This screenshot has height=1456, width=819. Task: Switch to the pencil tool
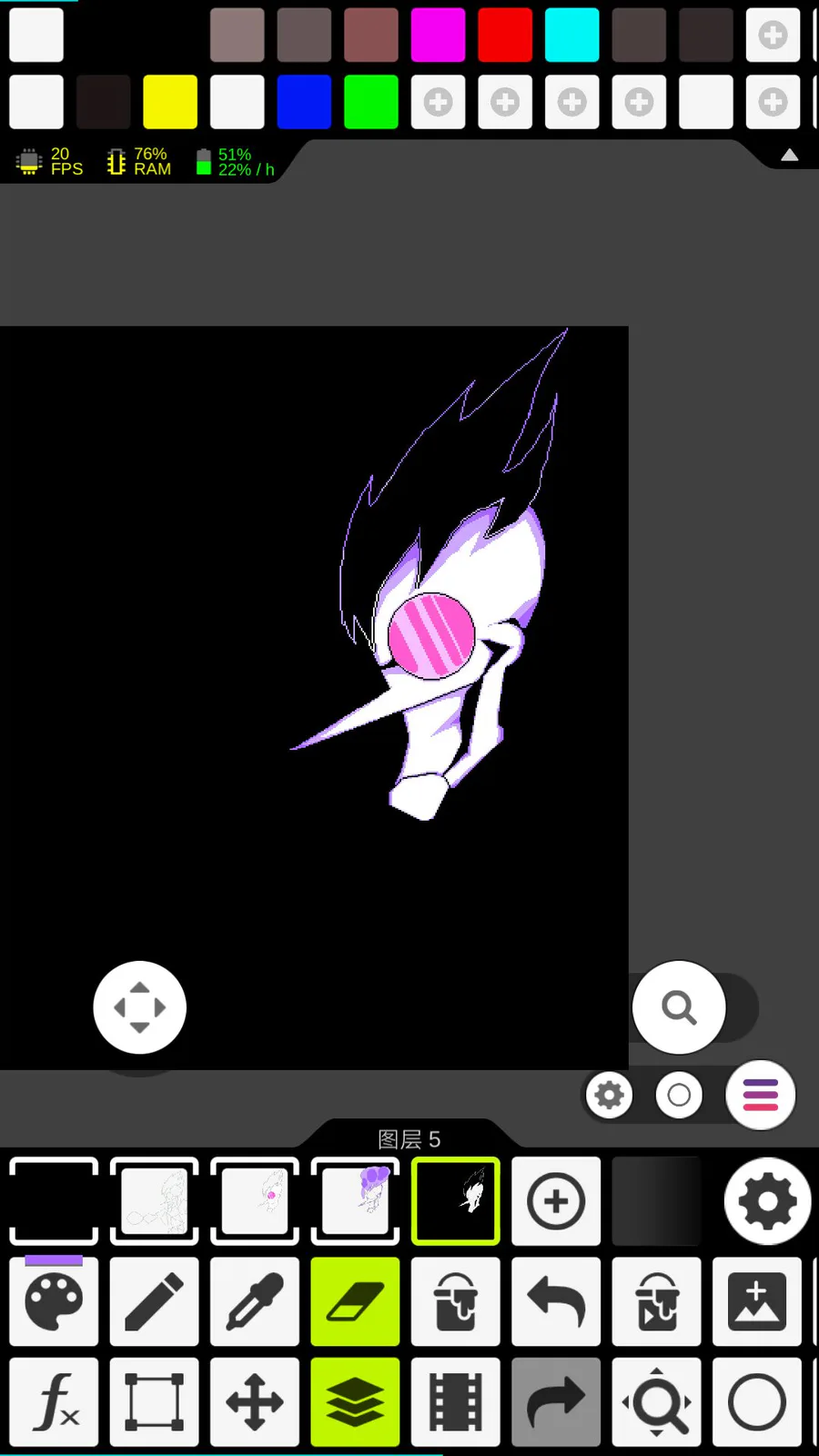[154, 1301]
